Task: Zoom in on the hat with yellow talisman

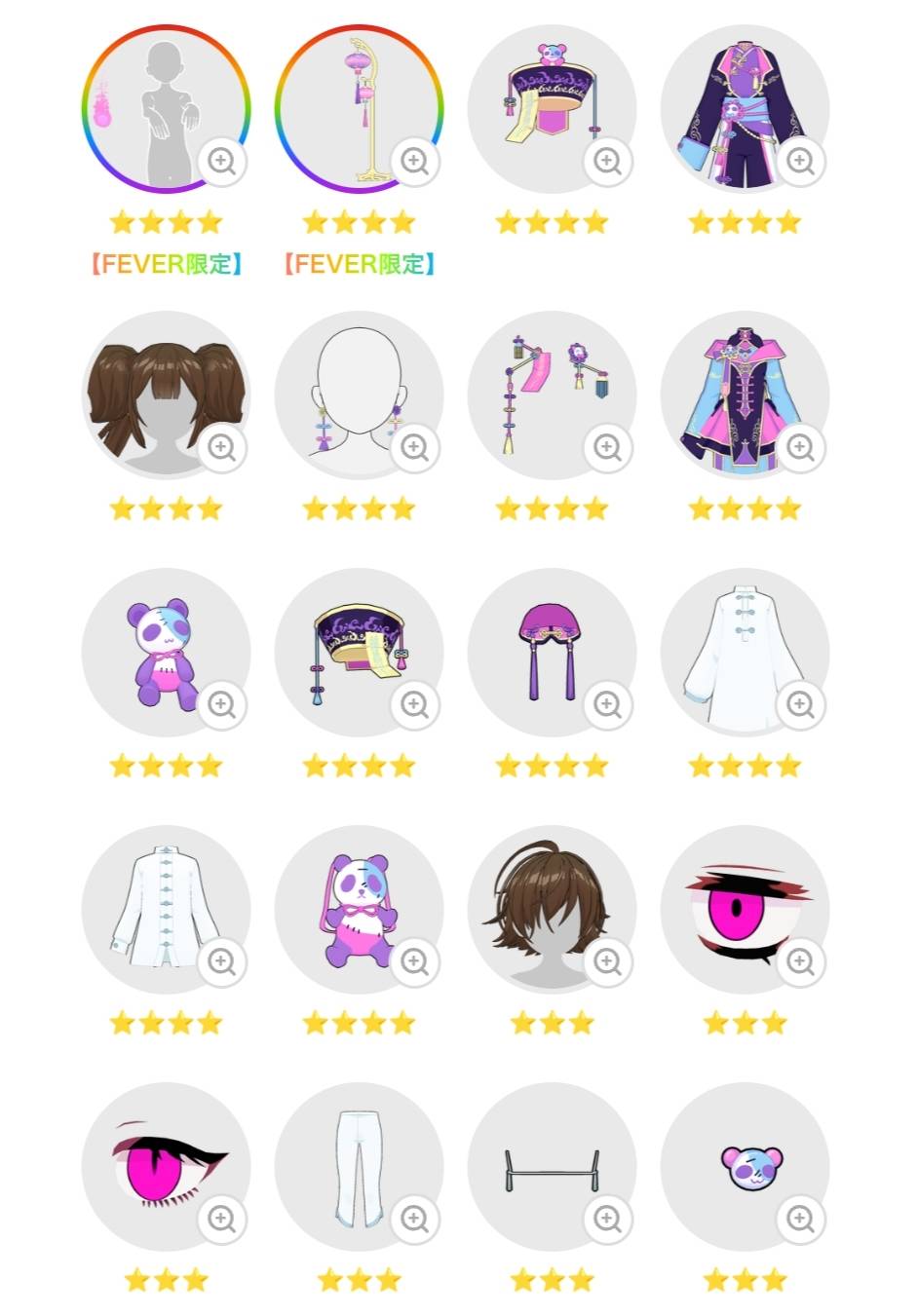Action: [x=415, y=704]
